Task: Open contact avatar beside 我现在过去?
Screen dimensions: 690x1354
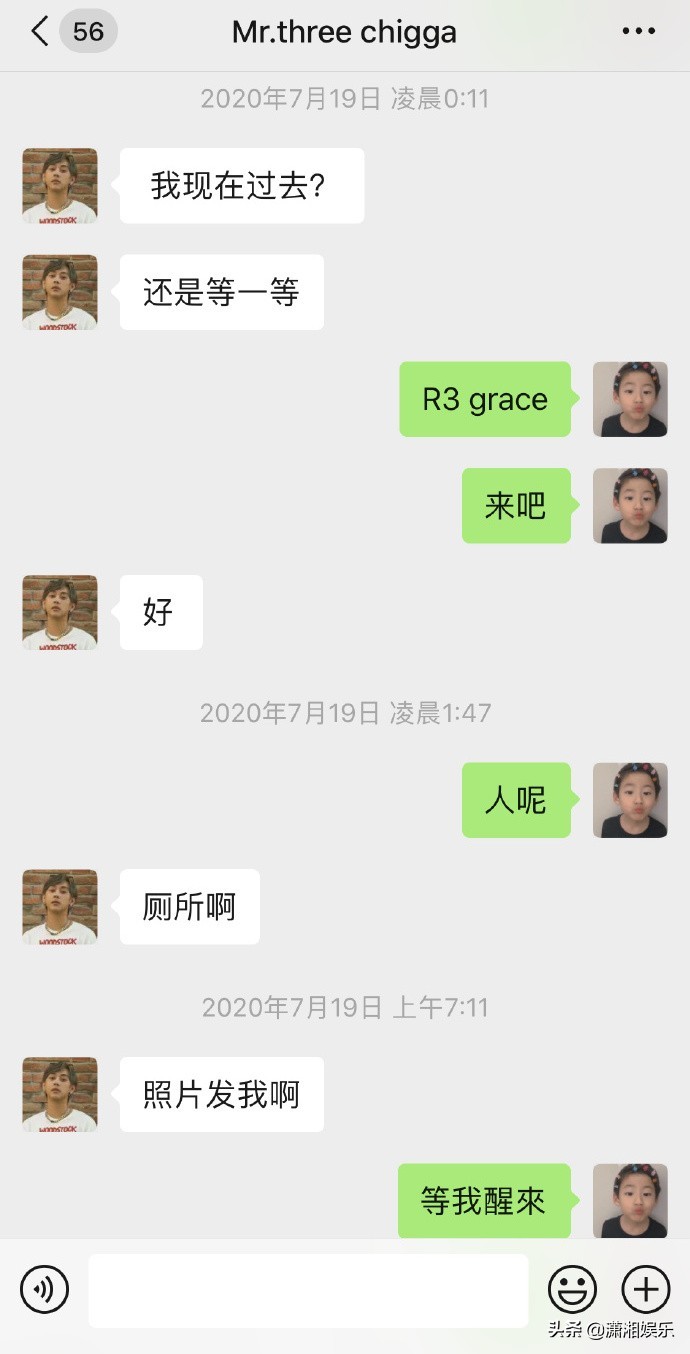Action: click(60, 186)
